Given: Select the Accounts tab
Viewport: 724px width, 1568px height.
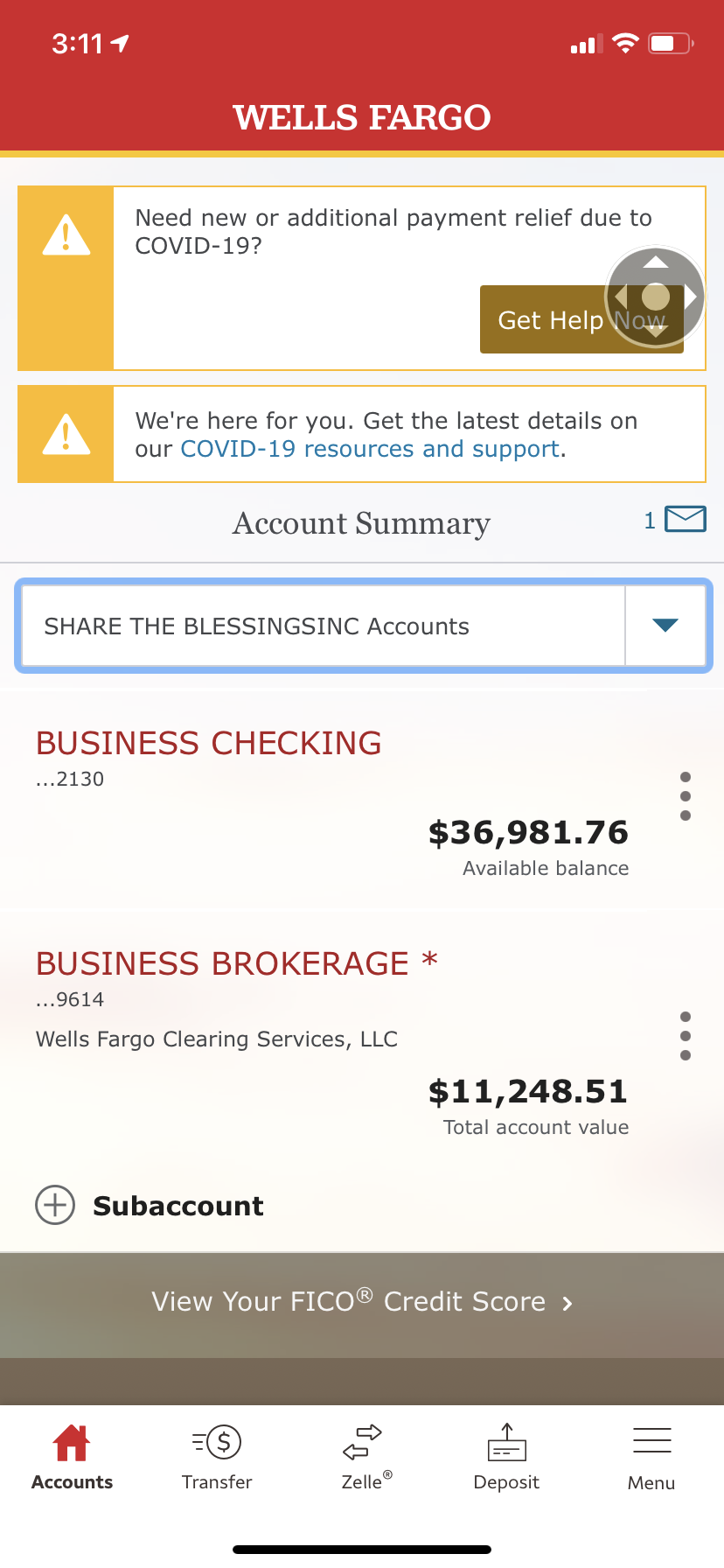Looking at the screenshot, I should tap(72, 1457).
